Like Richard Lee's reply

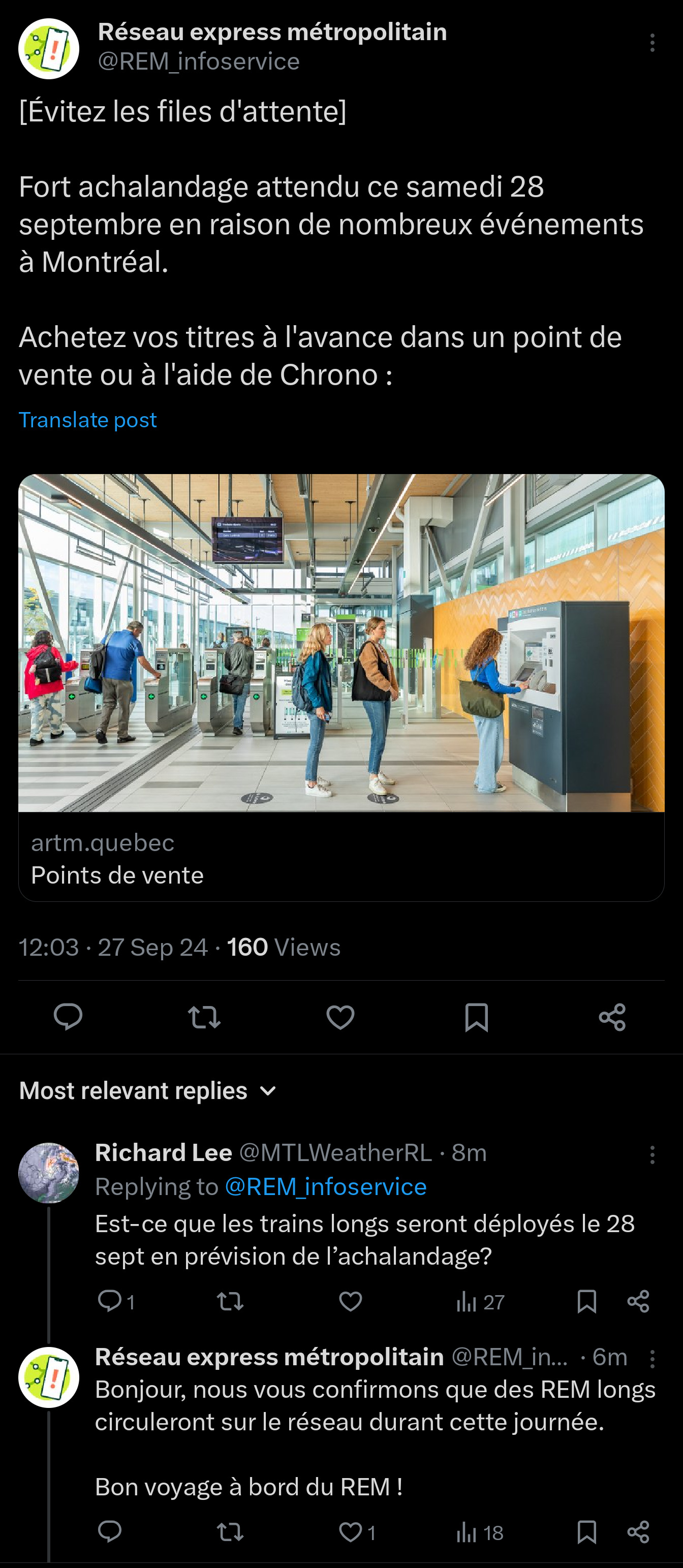tap(350, 1301)
